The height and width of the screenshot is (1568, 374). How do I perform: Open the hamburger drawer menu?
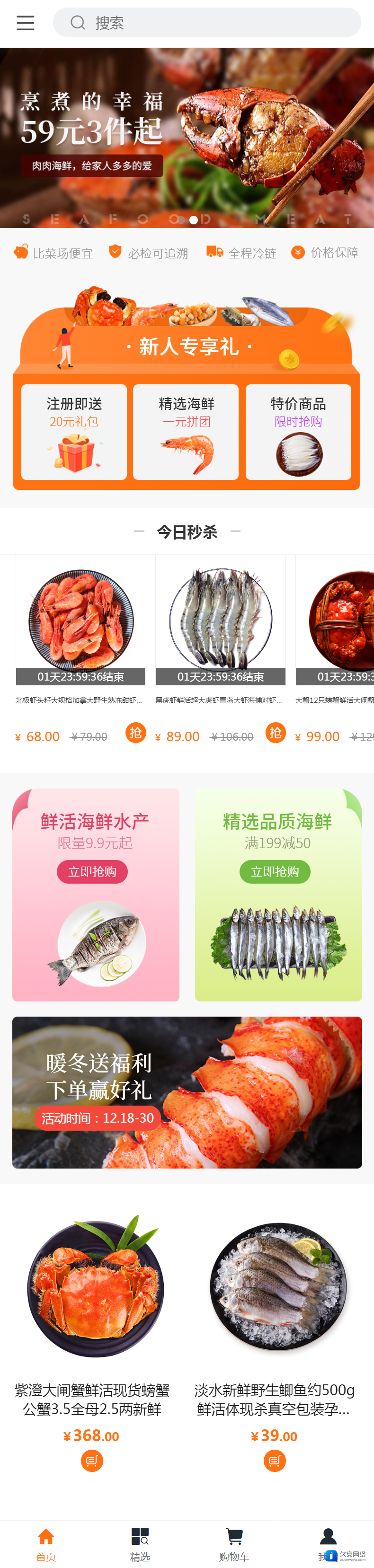coord(25,23)
